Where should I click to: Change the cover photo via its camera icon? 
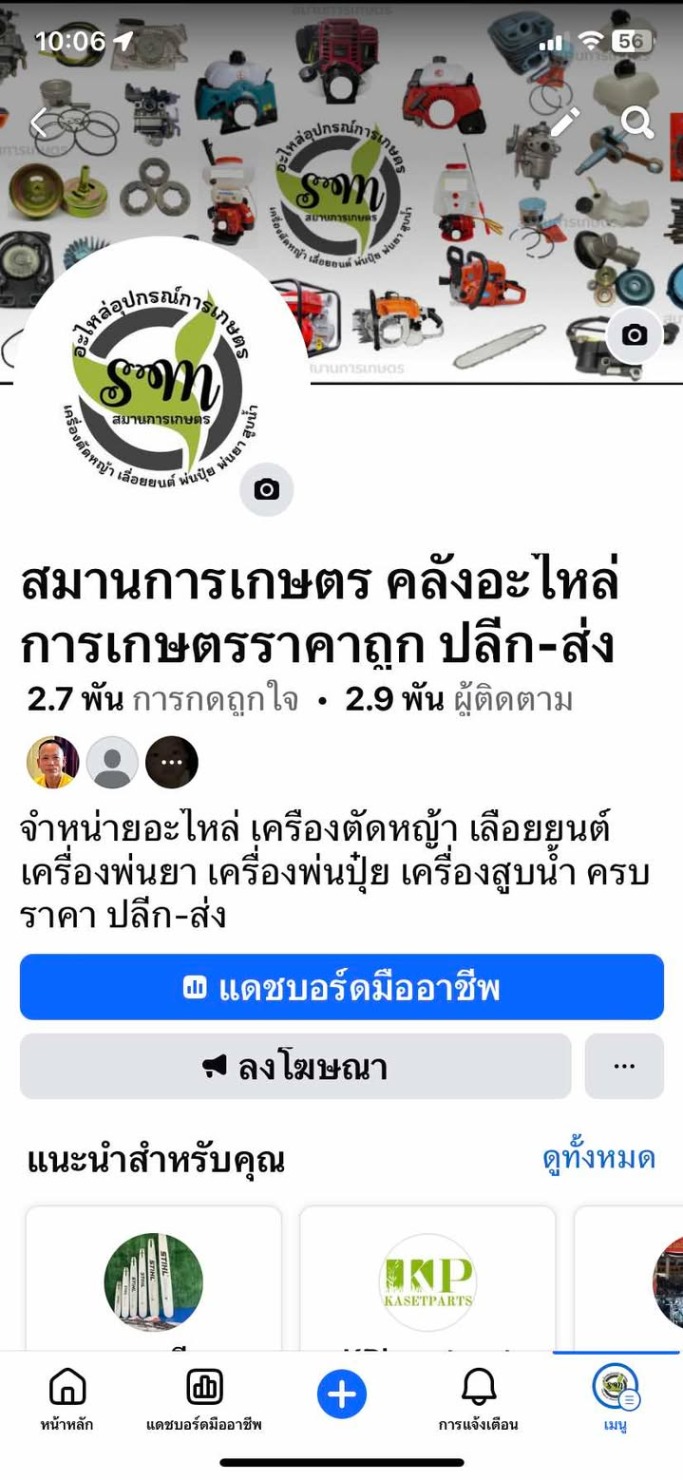tap(634, 335)
